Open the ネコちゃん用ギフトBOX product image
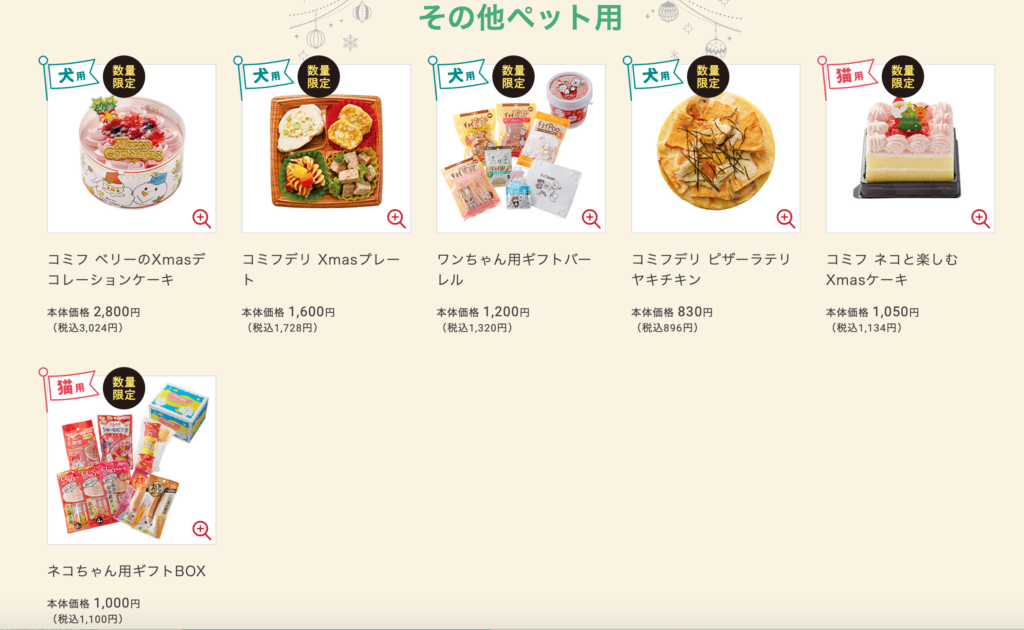The image size is (1024, 630). coord(131,462)
